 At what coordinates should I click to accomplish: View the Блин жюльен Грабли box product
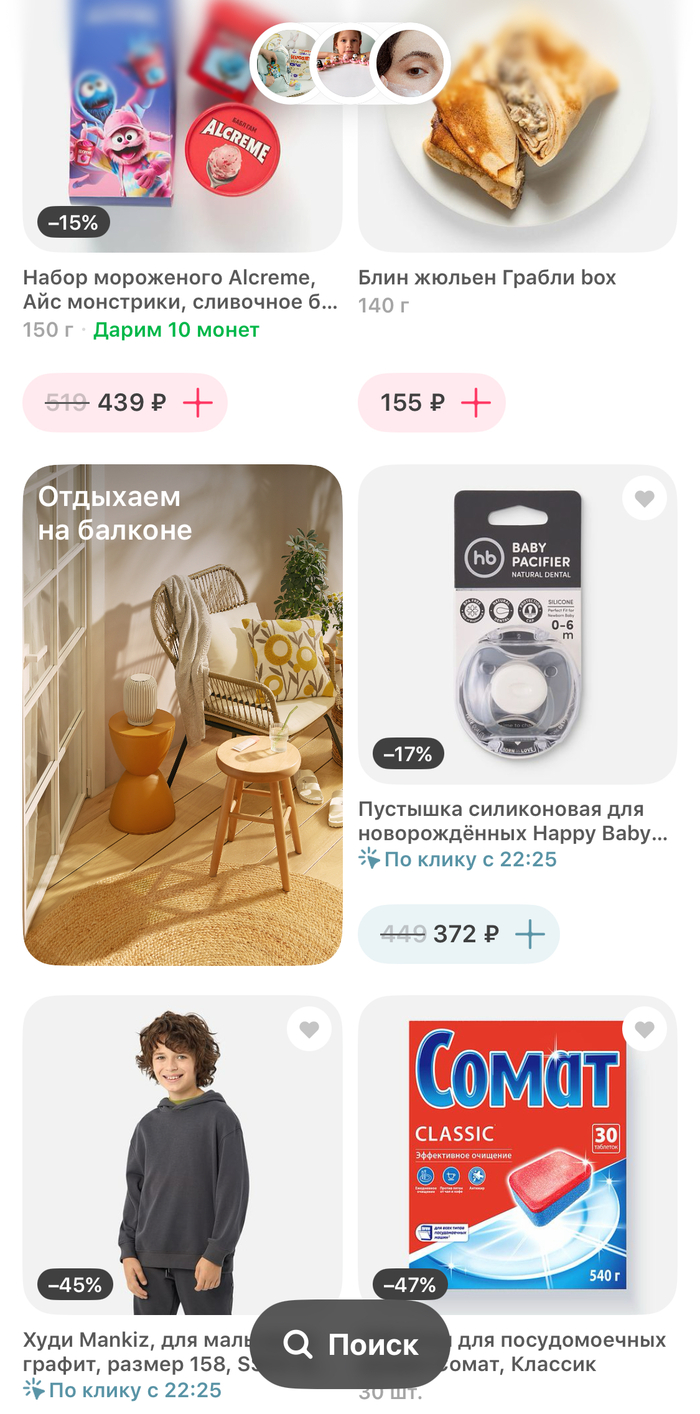click(517, 130)
